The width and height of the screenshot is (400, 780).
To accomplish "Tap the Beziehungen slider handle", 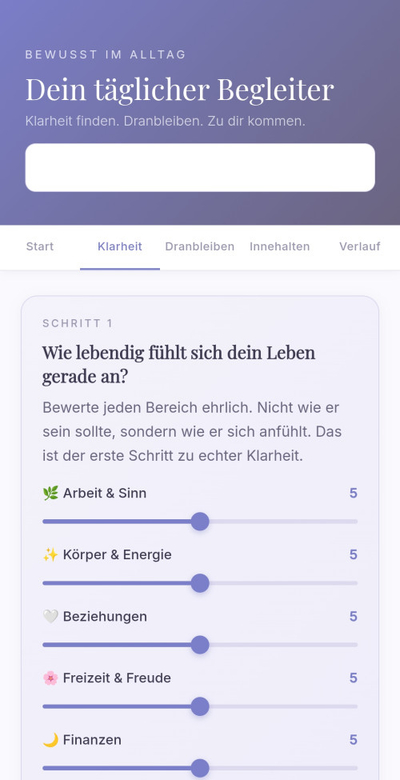I will click(x=200, y=645).
